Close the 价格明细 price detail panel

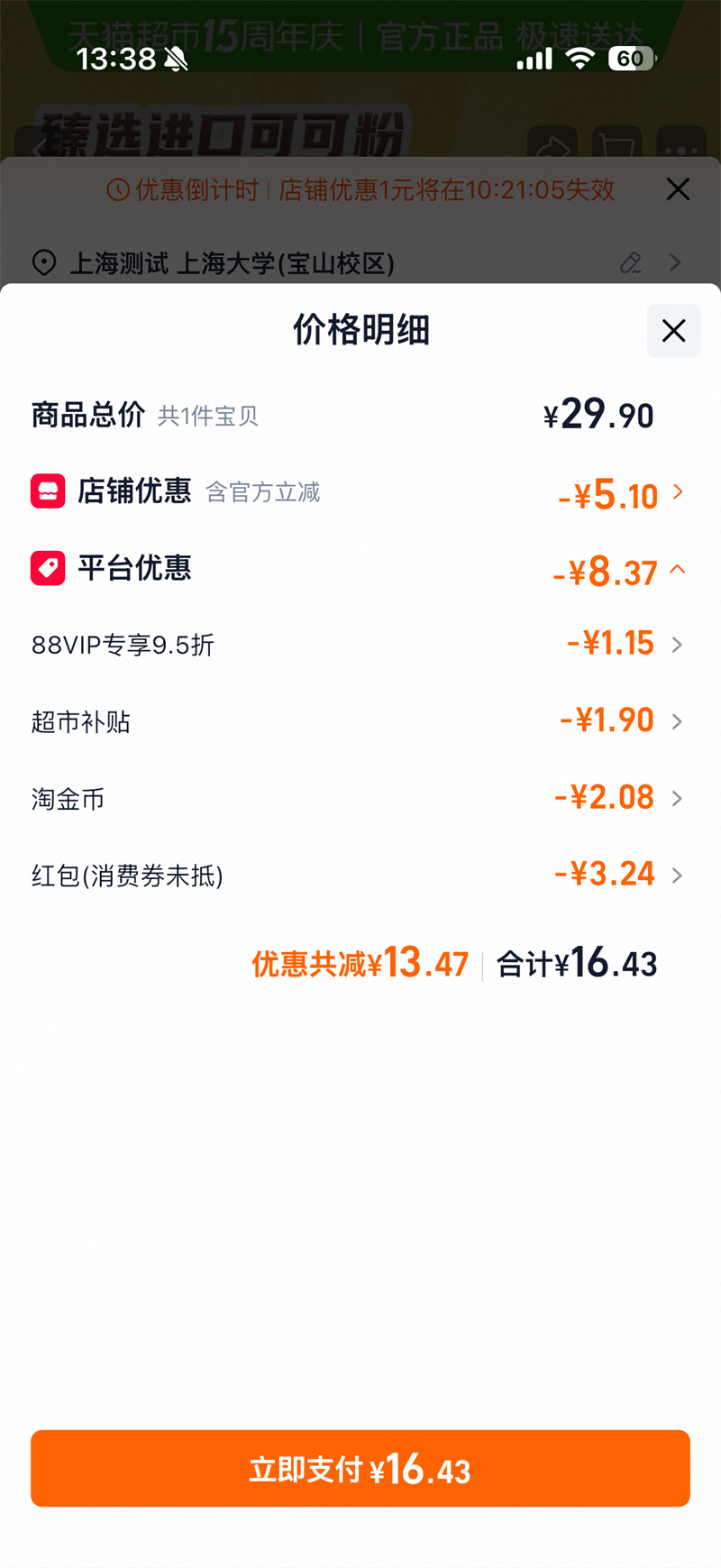coord(673,331)
